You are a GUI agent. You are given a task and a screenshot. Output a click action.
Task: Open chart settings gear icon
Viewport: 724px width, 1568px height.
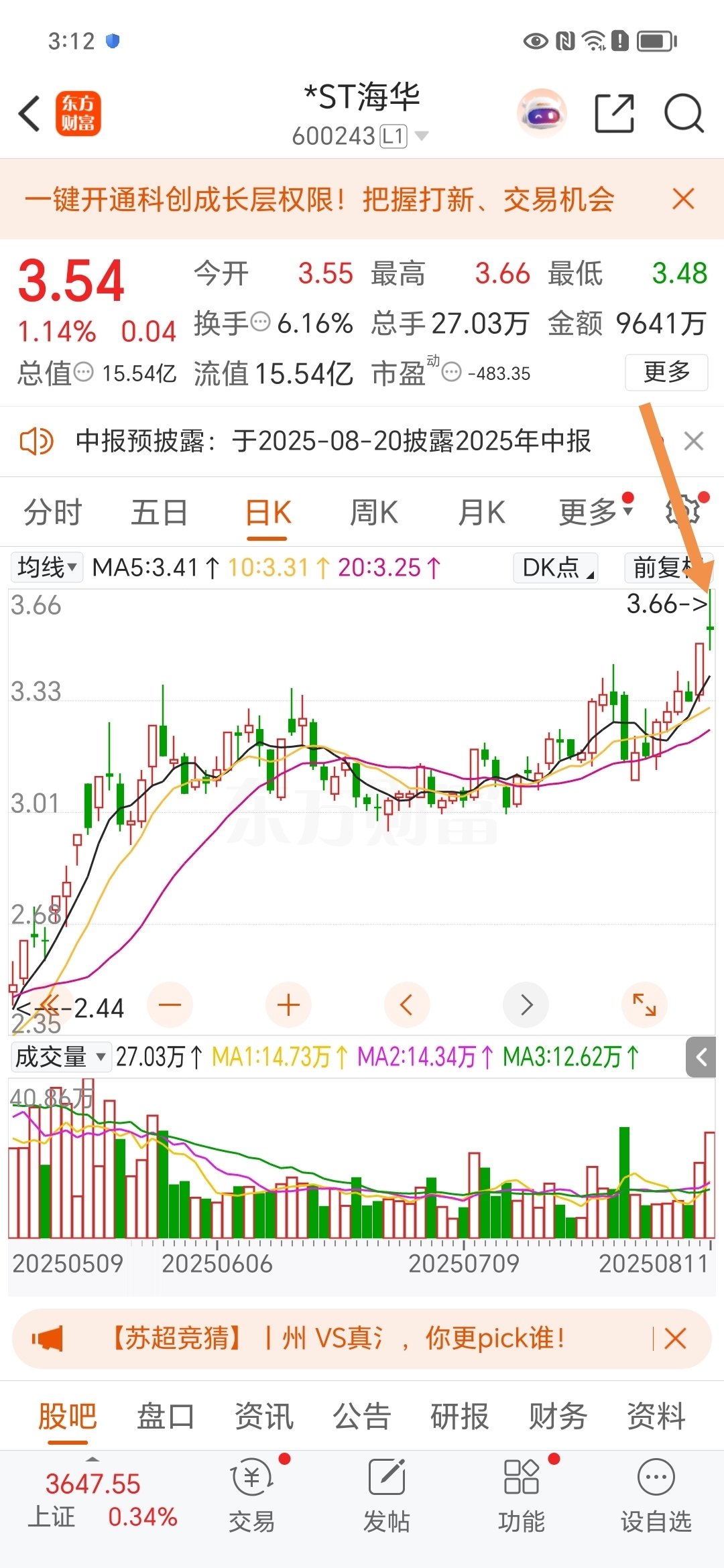coord(684,511)
